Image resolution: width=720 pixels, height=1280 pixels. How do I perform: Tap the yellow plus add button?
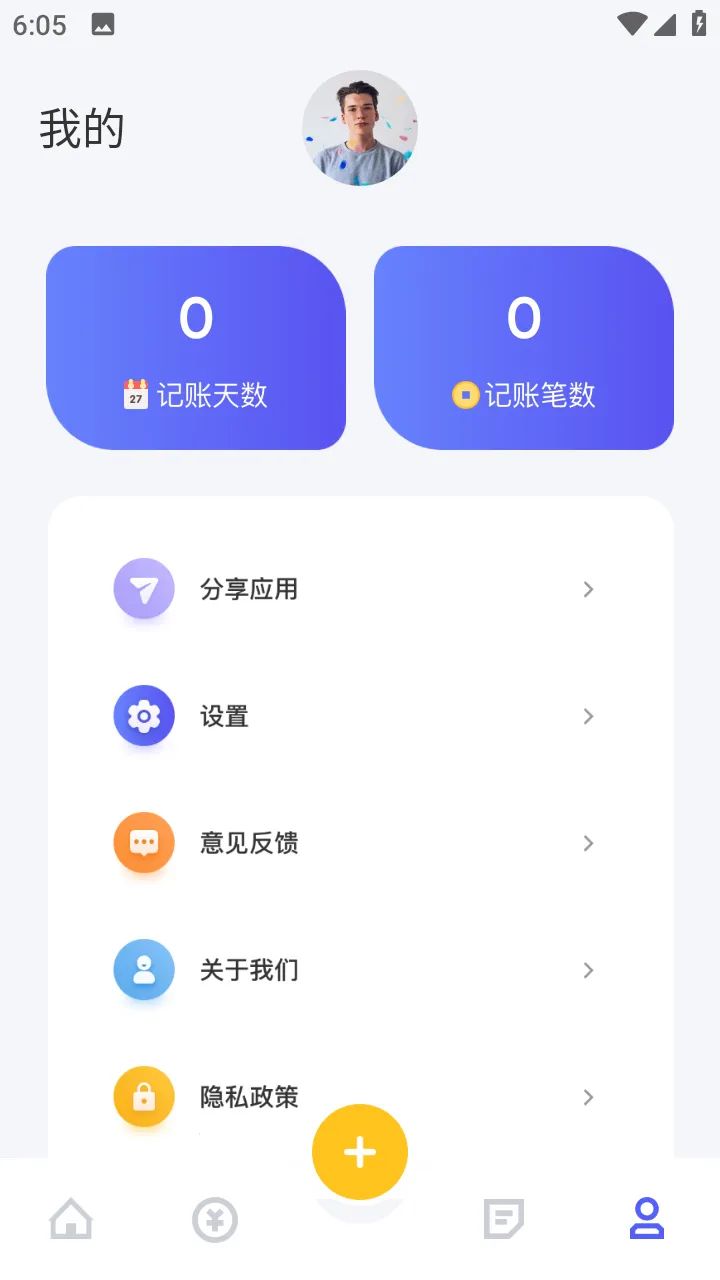(x=360, y=1152)
